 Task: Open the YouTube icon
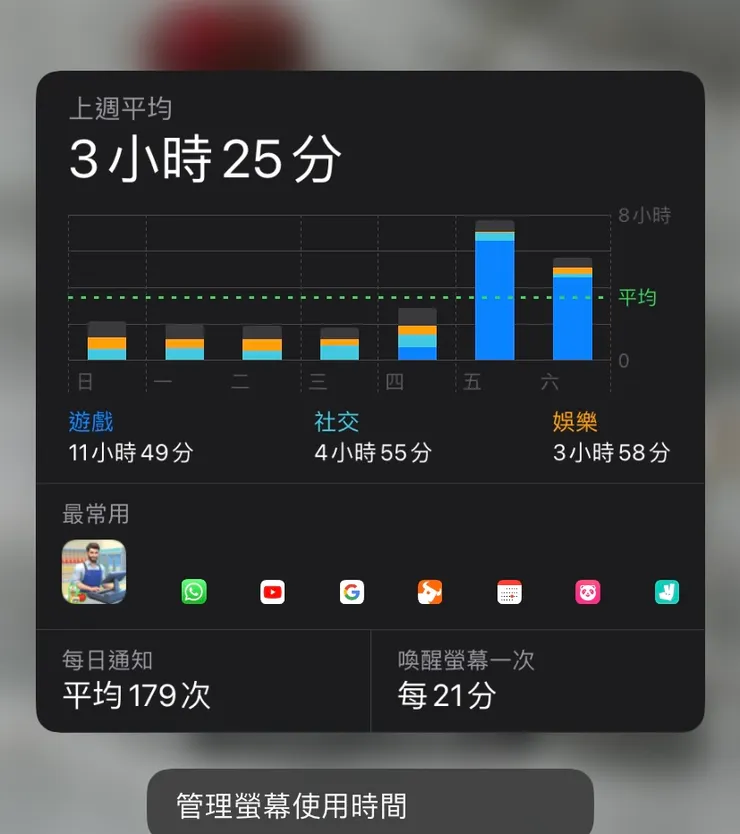(273, 591)
